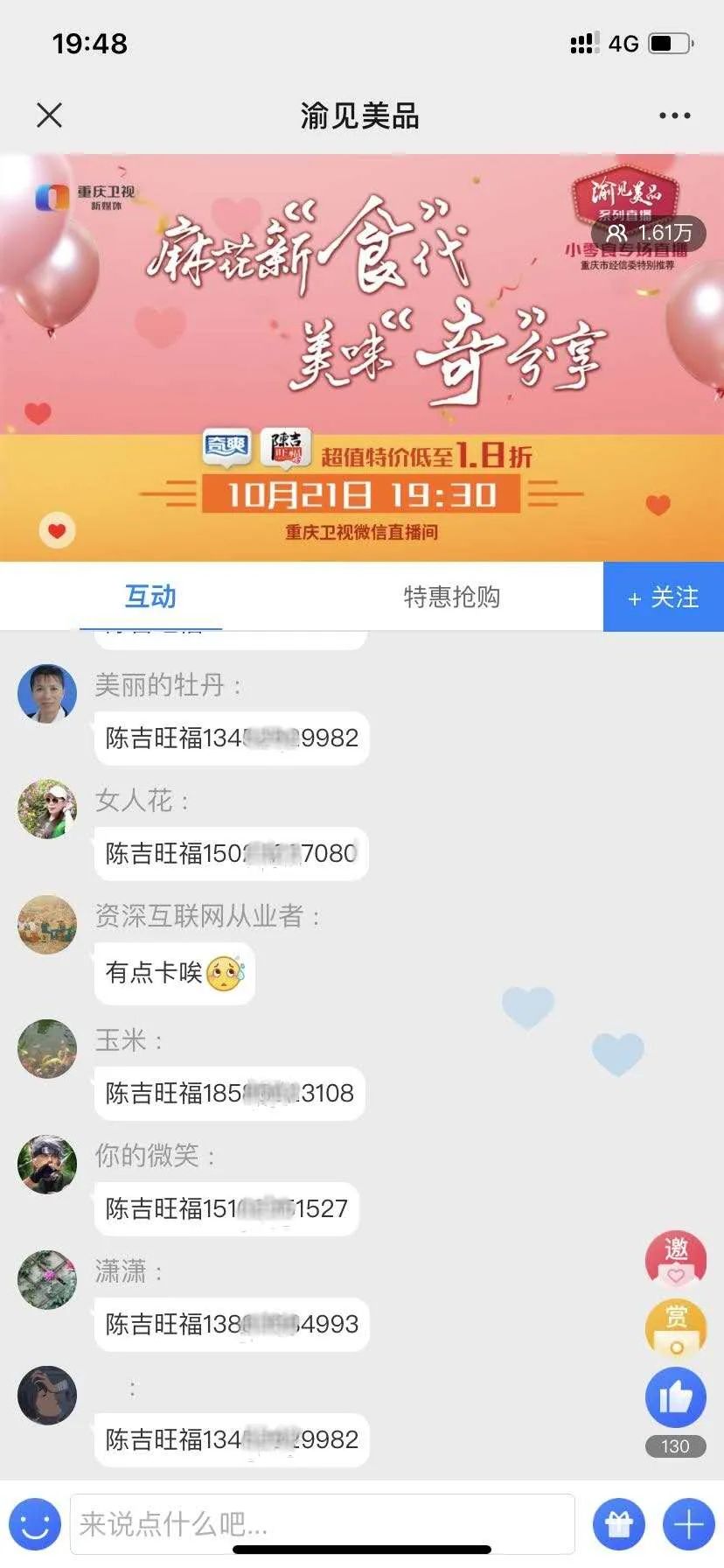Open the live stream banner video
724x1568 pixels.
click(x=362, y=358)
